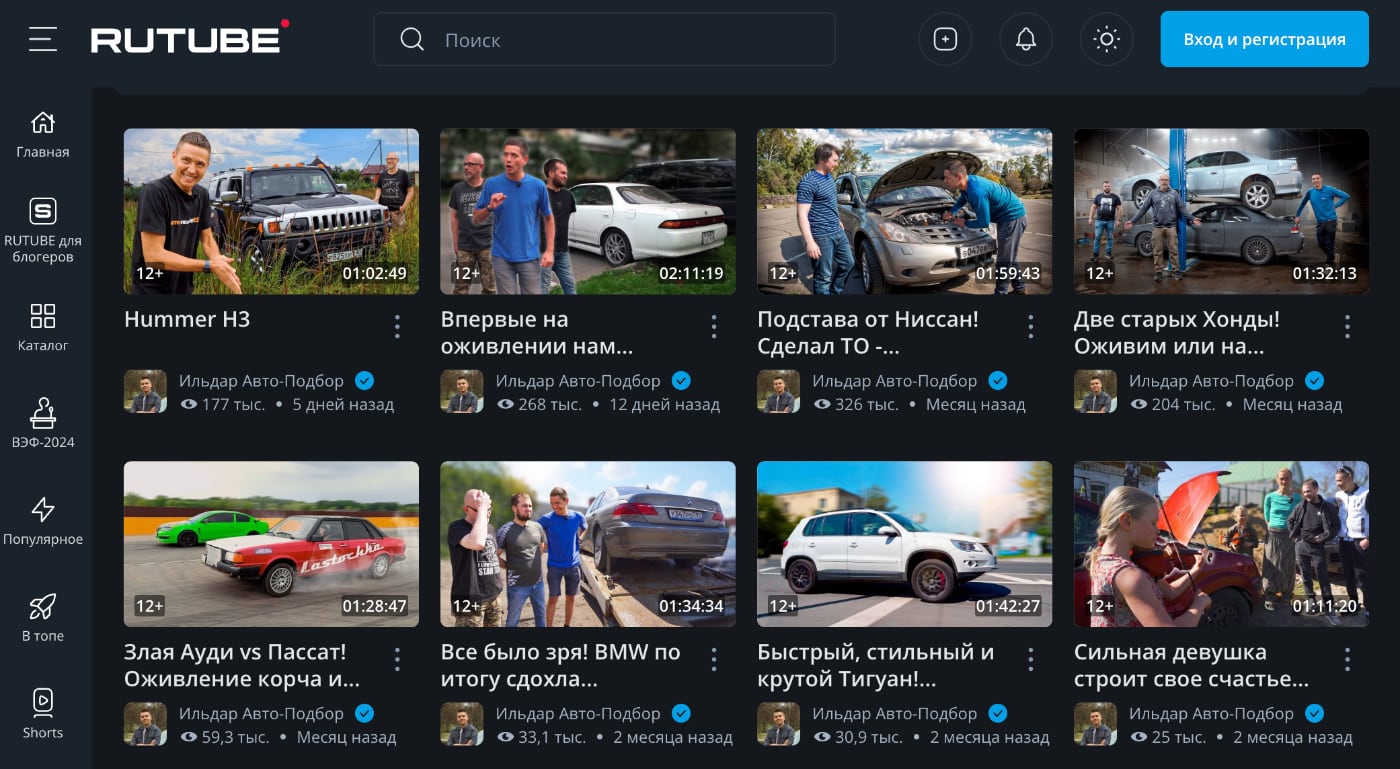This screenshot has width=1400, height=769.
Task: Open options for Hummer H3 video
Action: [397, 326]
